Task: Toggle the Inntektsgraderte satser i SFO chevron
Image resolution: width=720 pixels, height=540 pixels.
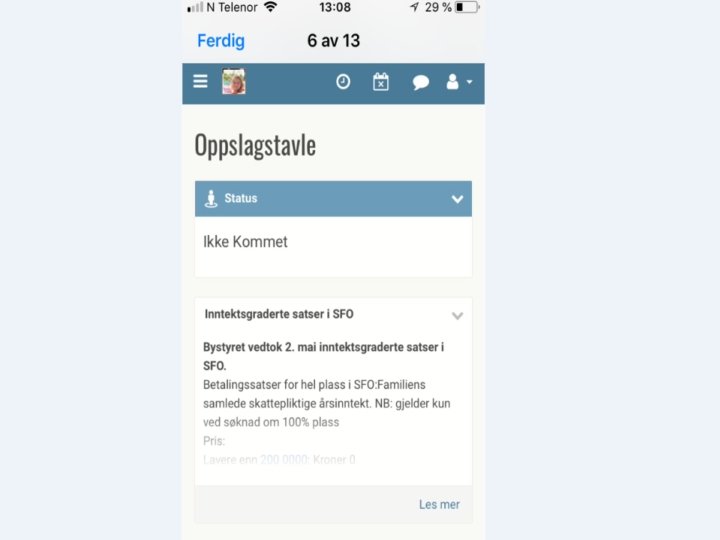Action: coord(457,315)
